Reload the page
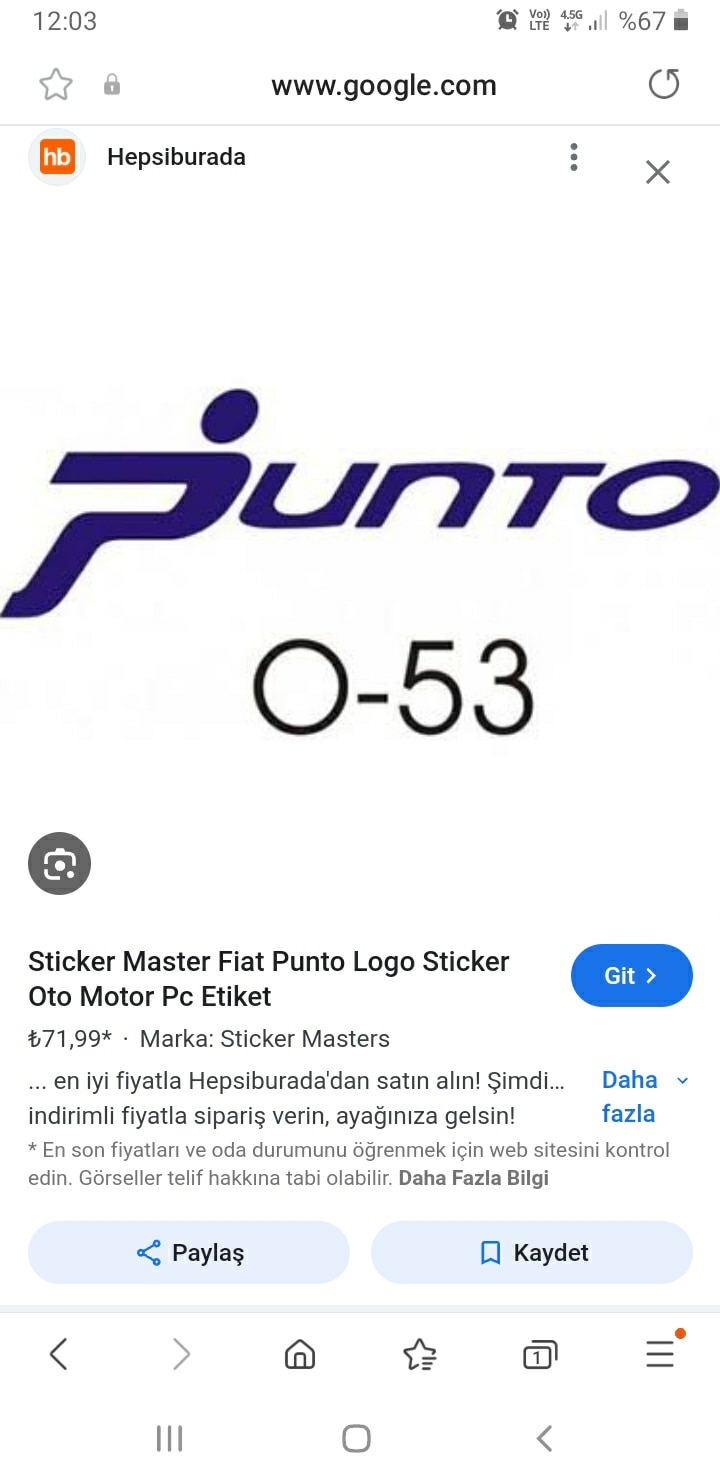The image size is (720, 1480). click(x=664, y=85)
